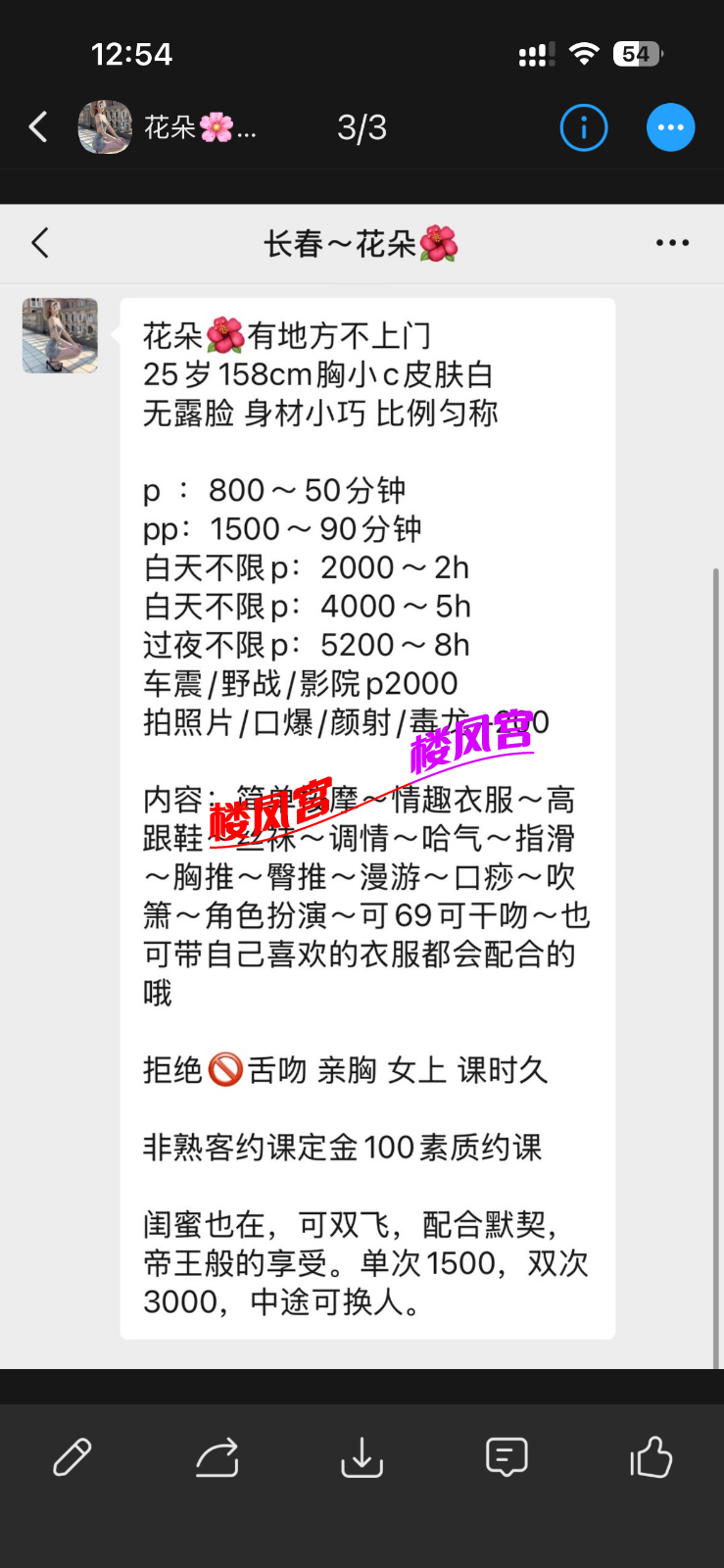Open the comment bubble icon
Viewport: 724px width, 1568px height.
pos(506,1457)
